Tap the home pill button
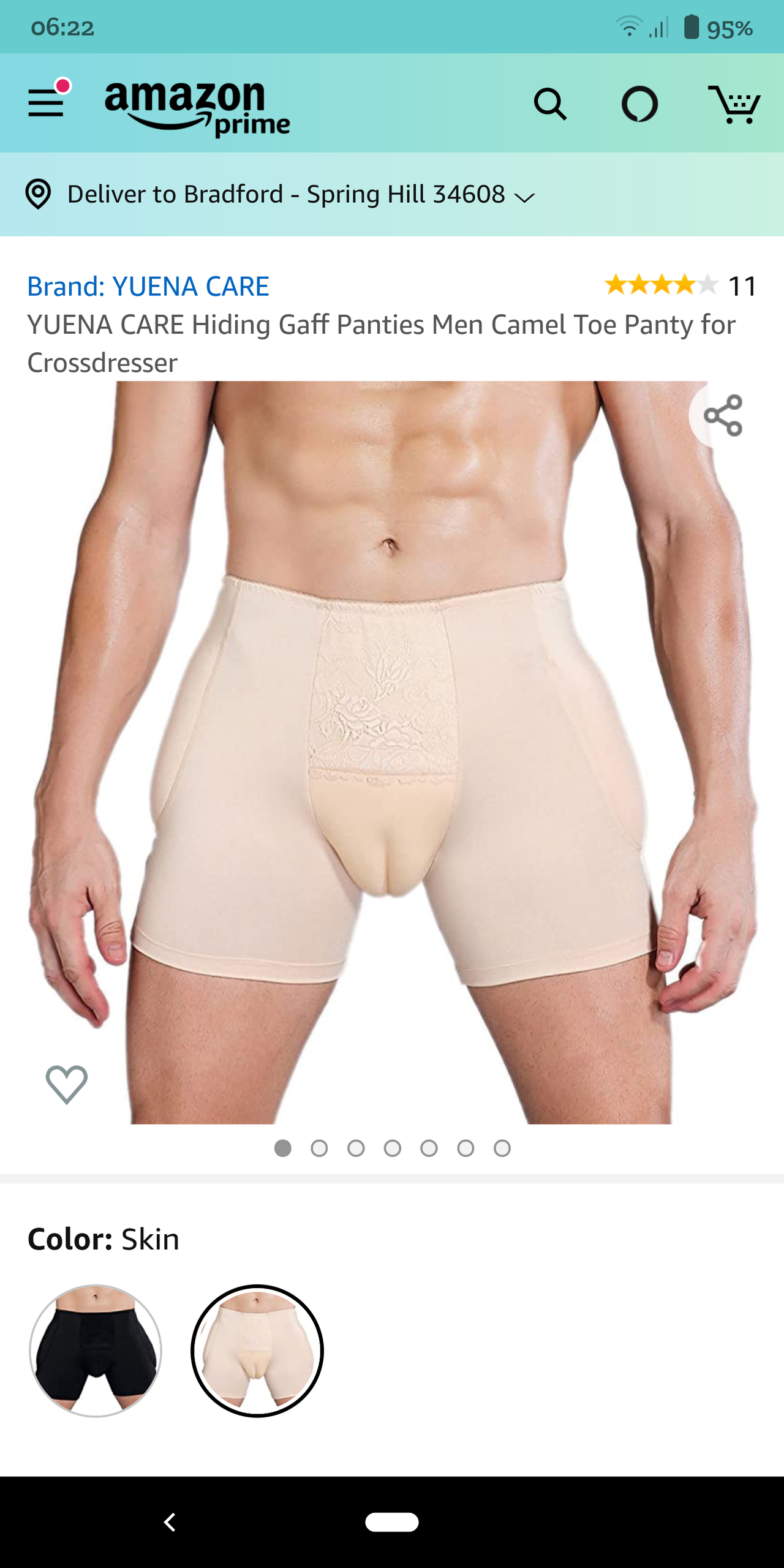Viewport: 784px width, 1568px height. pyautogui.click(x=392, y=1522)
